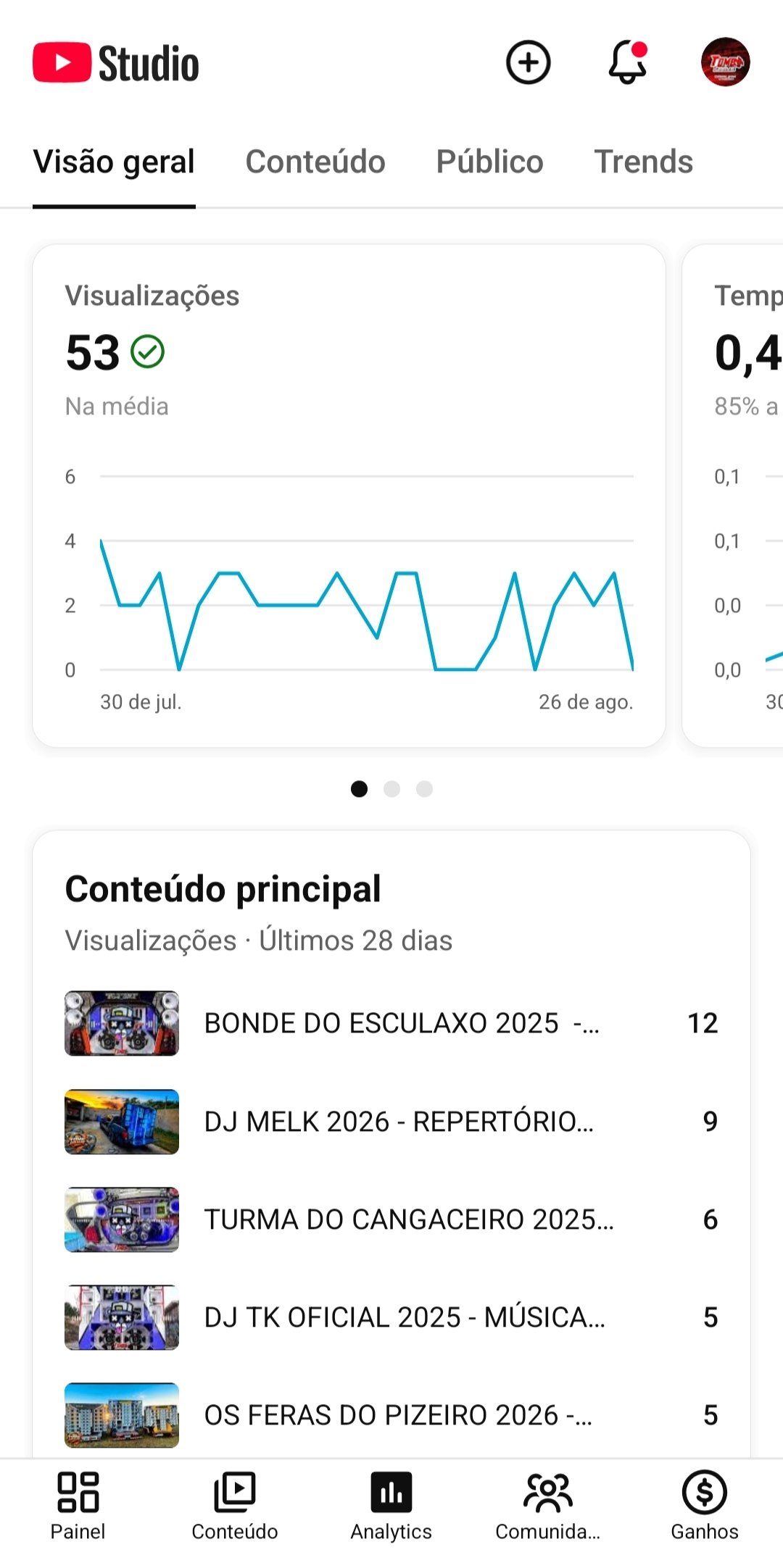Open DJ MELK 2026 video stats
783x1568 pixels.
[391, 1122]
